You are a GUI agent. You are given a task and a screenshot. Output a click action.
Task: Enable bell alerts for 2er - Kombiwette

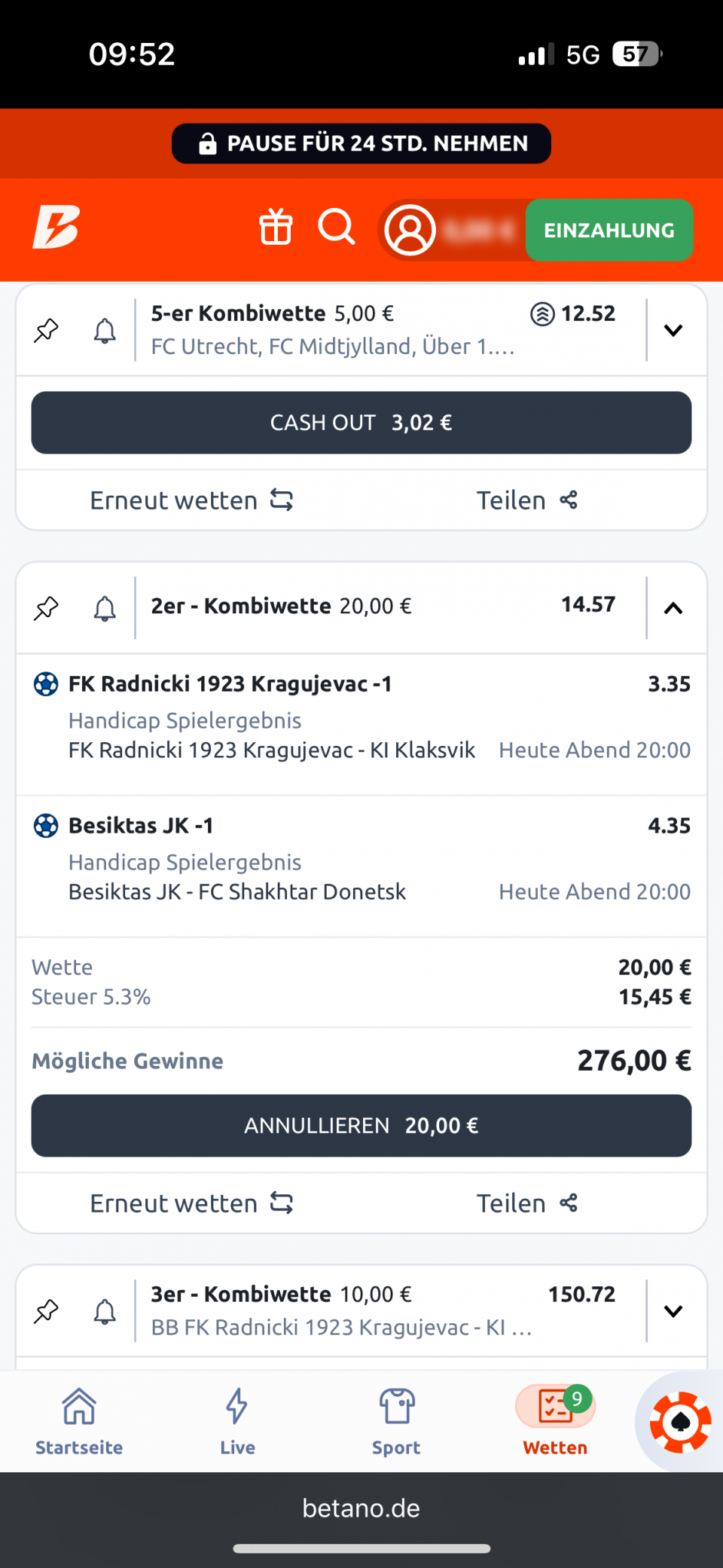[105, 608]
